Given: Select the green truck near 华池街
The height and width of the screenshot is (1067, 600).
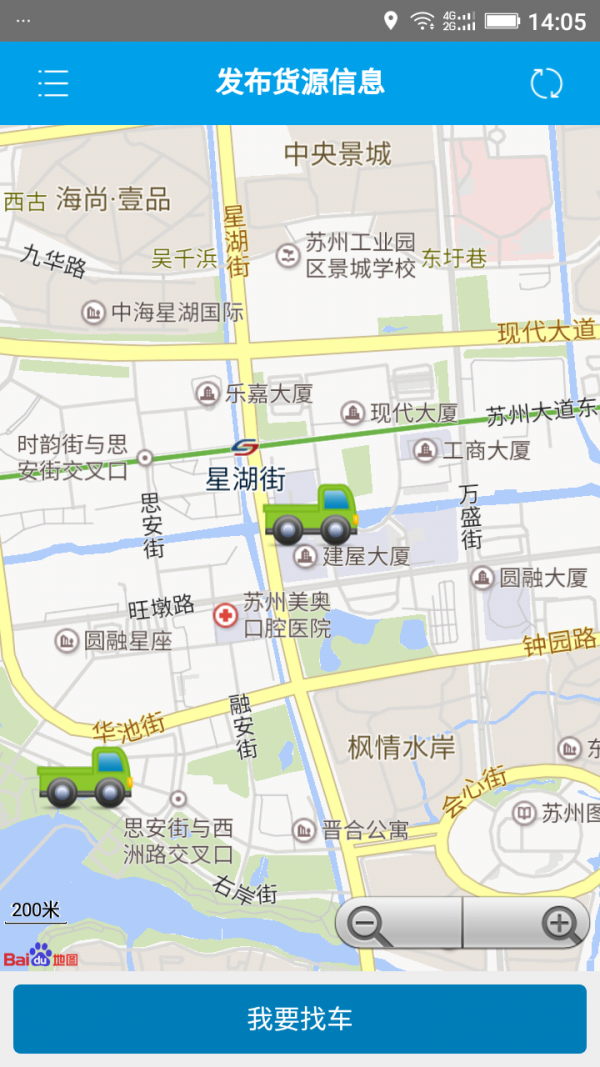Looking at the screenshot, I should 85,776.
